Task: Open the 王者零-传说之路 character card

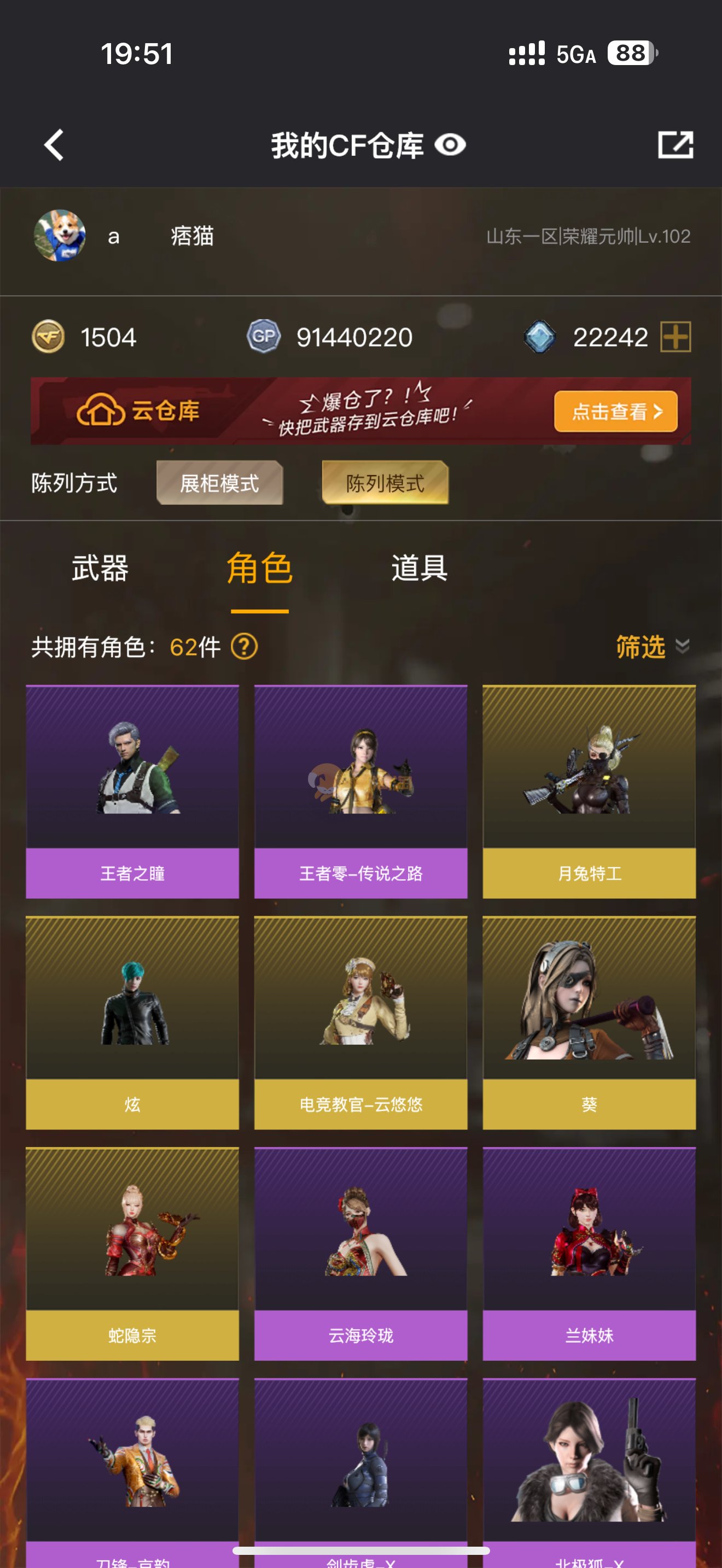Action: [x=360, y=791]
